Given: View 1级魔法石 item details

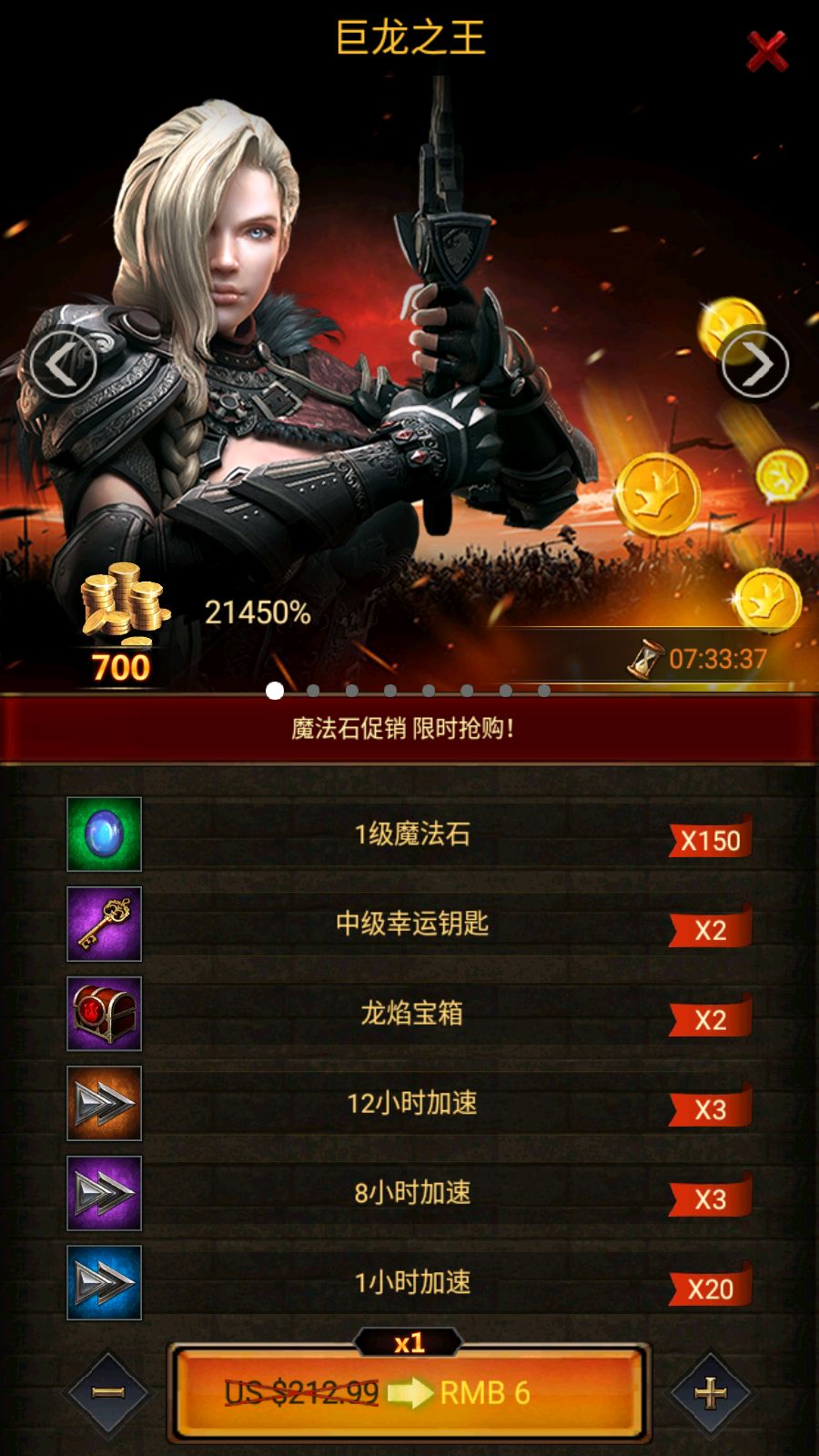Looking at the screenshot, I should tap(105, 834).
